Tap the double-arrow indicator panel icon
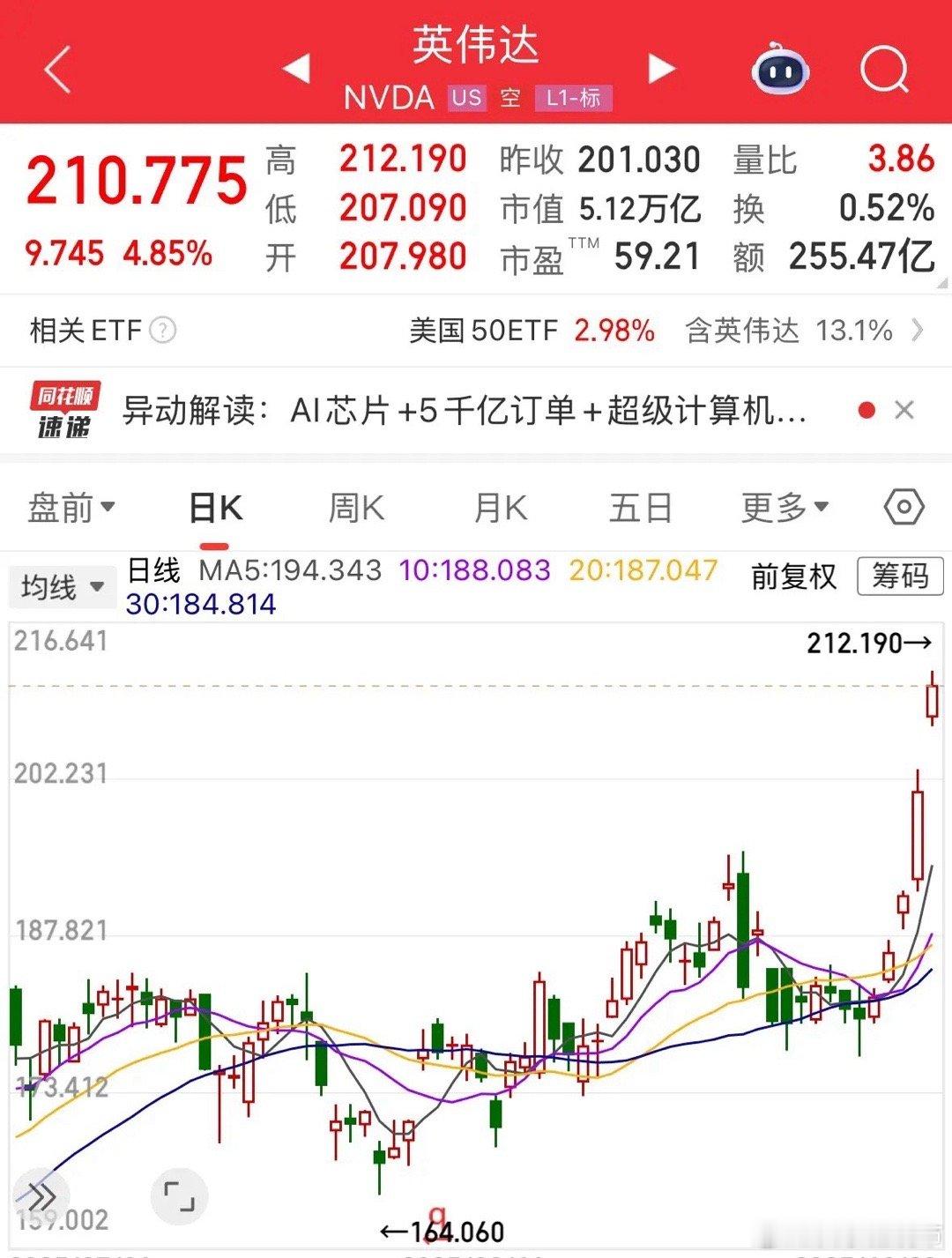This screenshot has height=1258, width=952. pos(42,1196)
